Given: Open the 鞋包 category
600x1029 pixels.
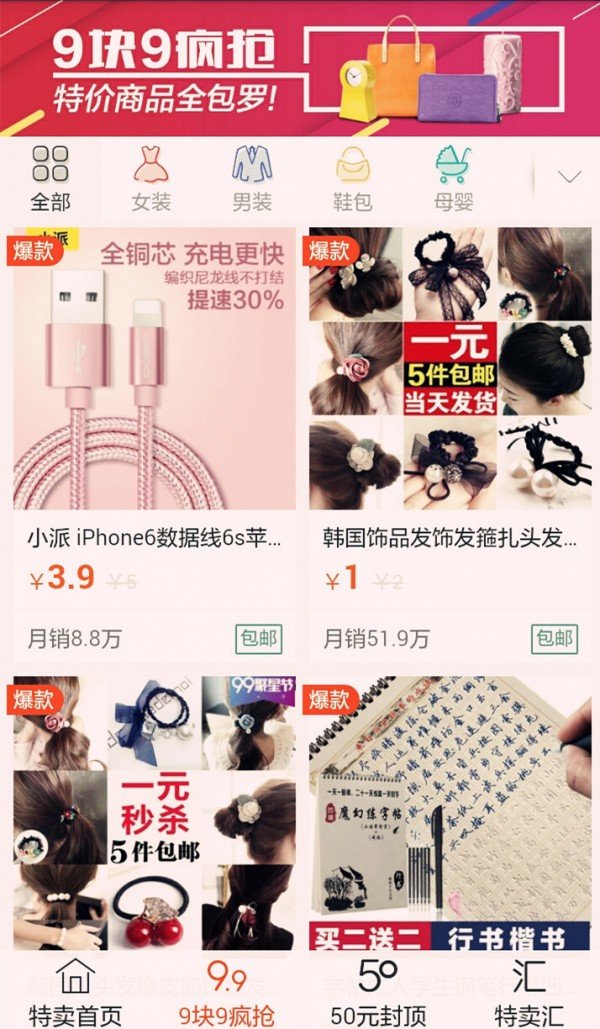Looking at the screenshot, I should (x=352, y=178).
